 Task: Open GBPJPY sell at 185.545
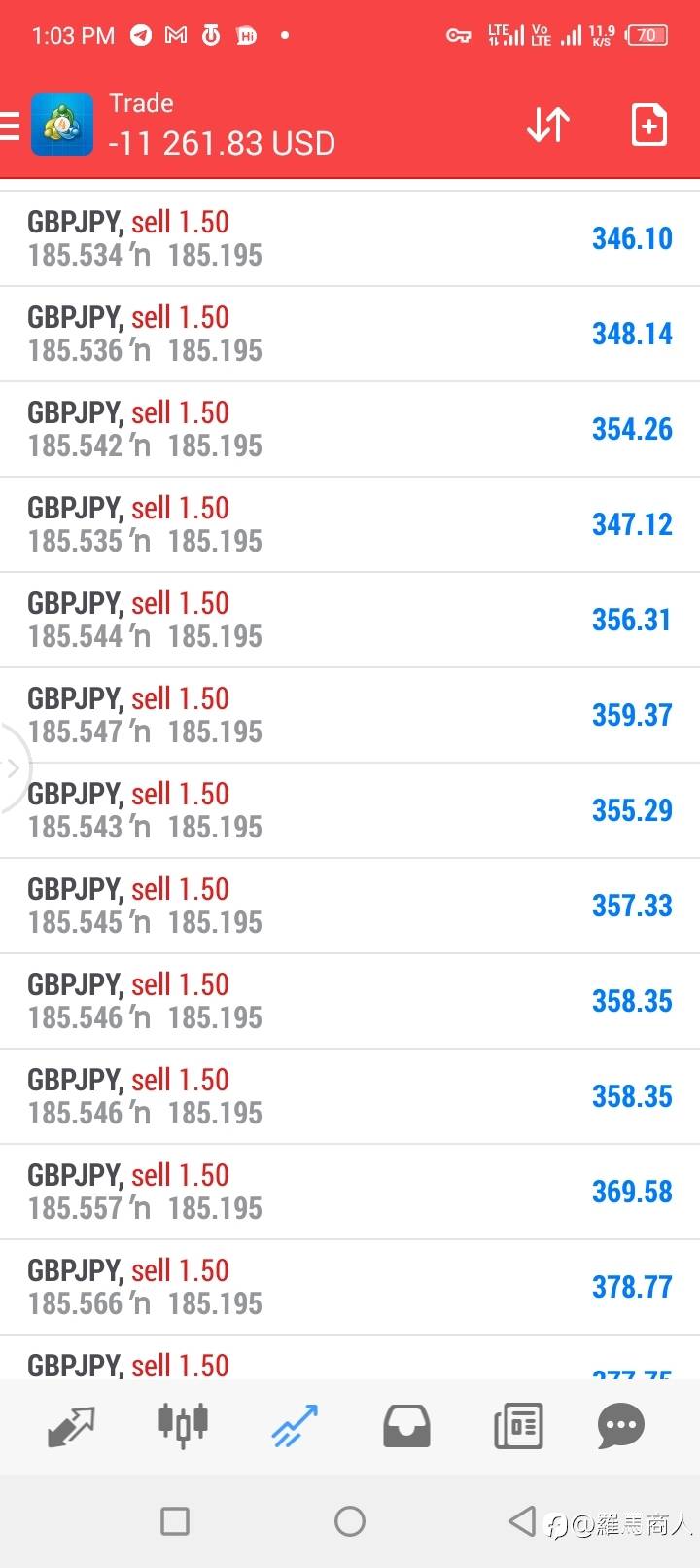coord(350,906)
